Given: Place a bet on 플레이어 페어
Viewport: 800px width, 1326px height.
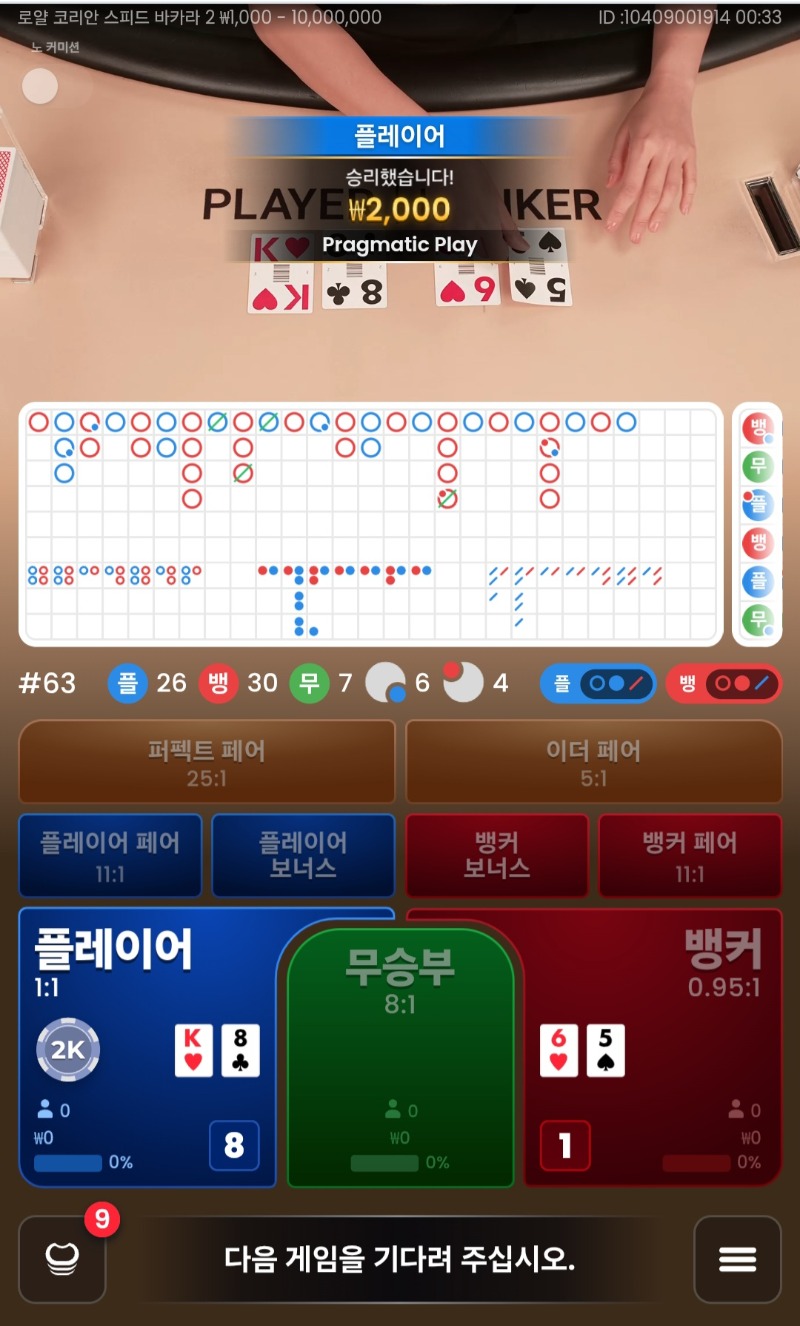Looking at the screenshot, I should (x=110, y=856).
